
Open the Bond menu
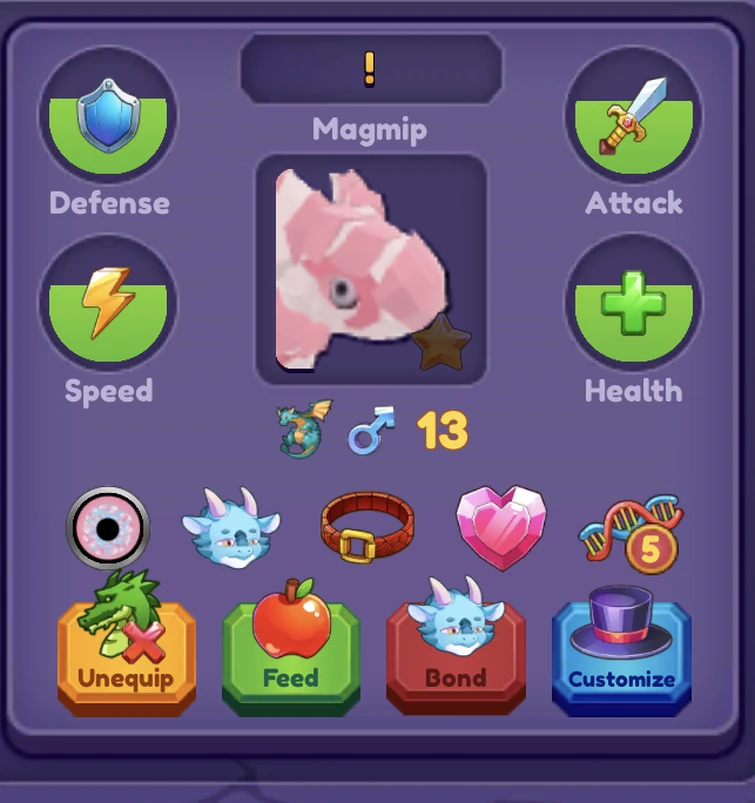[x=456, y=648]
